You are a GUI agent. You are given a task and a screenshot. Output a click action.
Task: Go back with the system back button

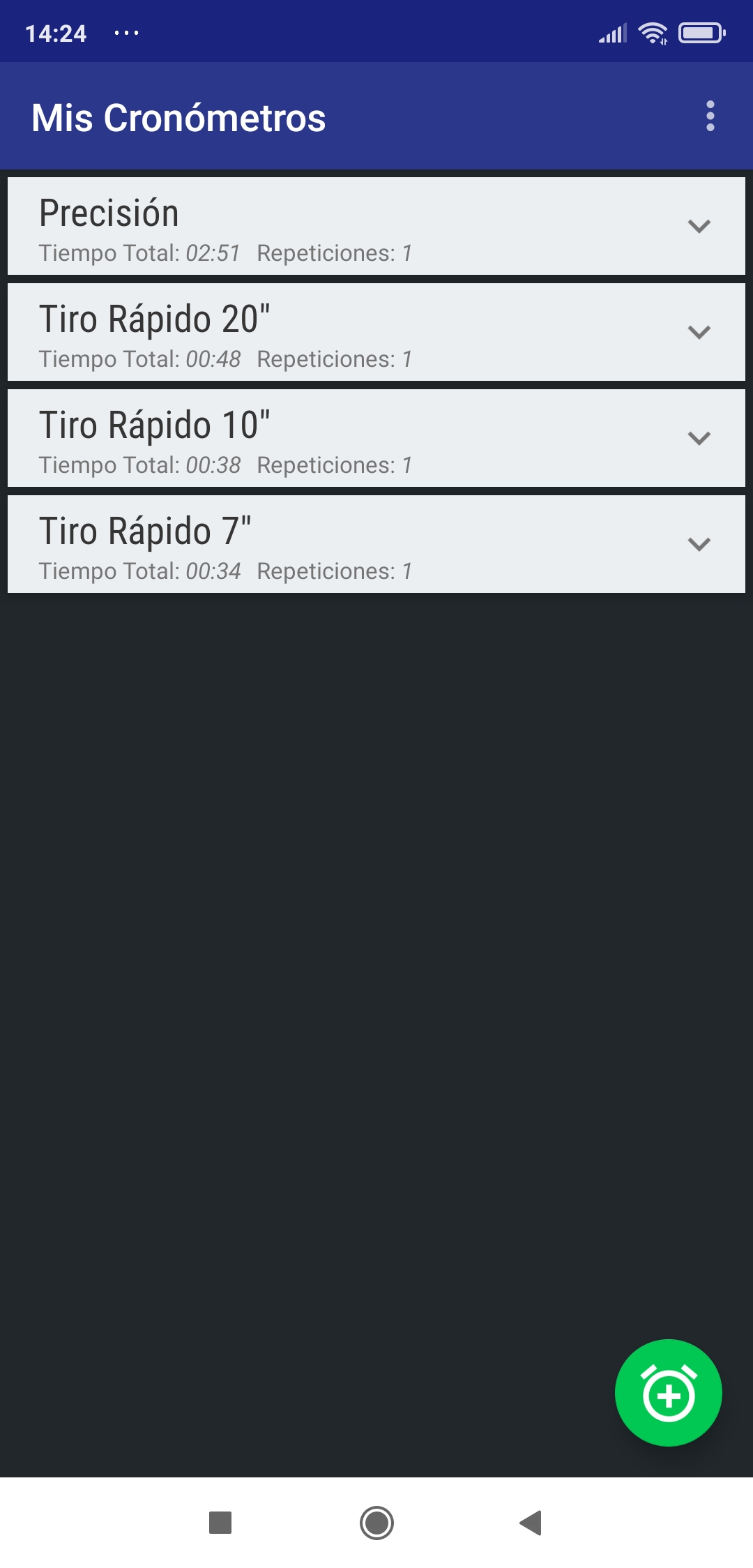tap(531, 1523)
